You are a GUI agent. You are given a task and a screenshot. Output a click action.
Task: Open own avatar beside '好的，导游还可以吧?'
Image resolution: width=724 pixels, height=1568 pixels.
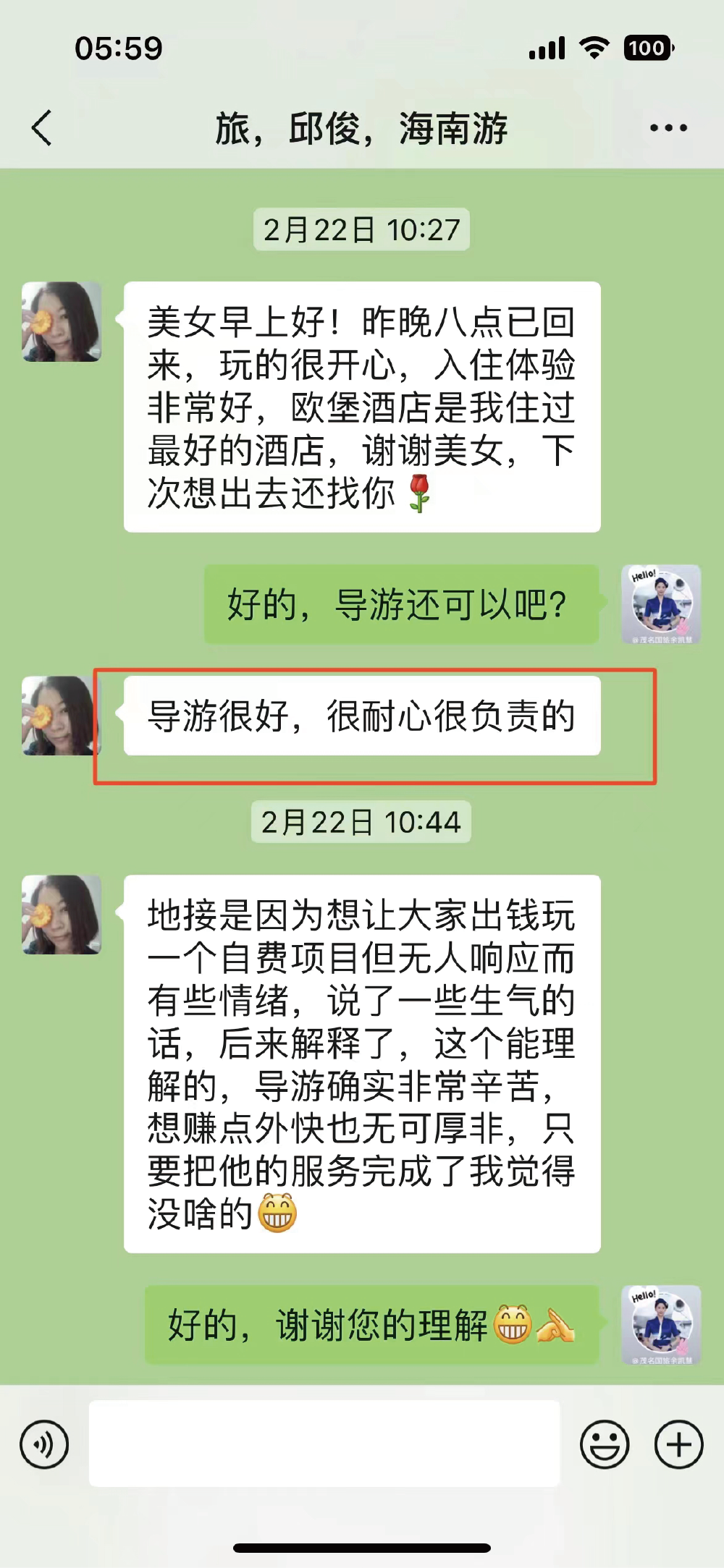coord(661,604)
